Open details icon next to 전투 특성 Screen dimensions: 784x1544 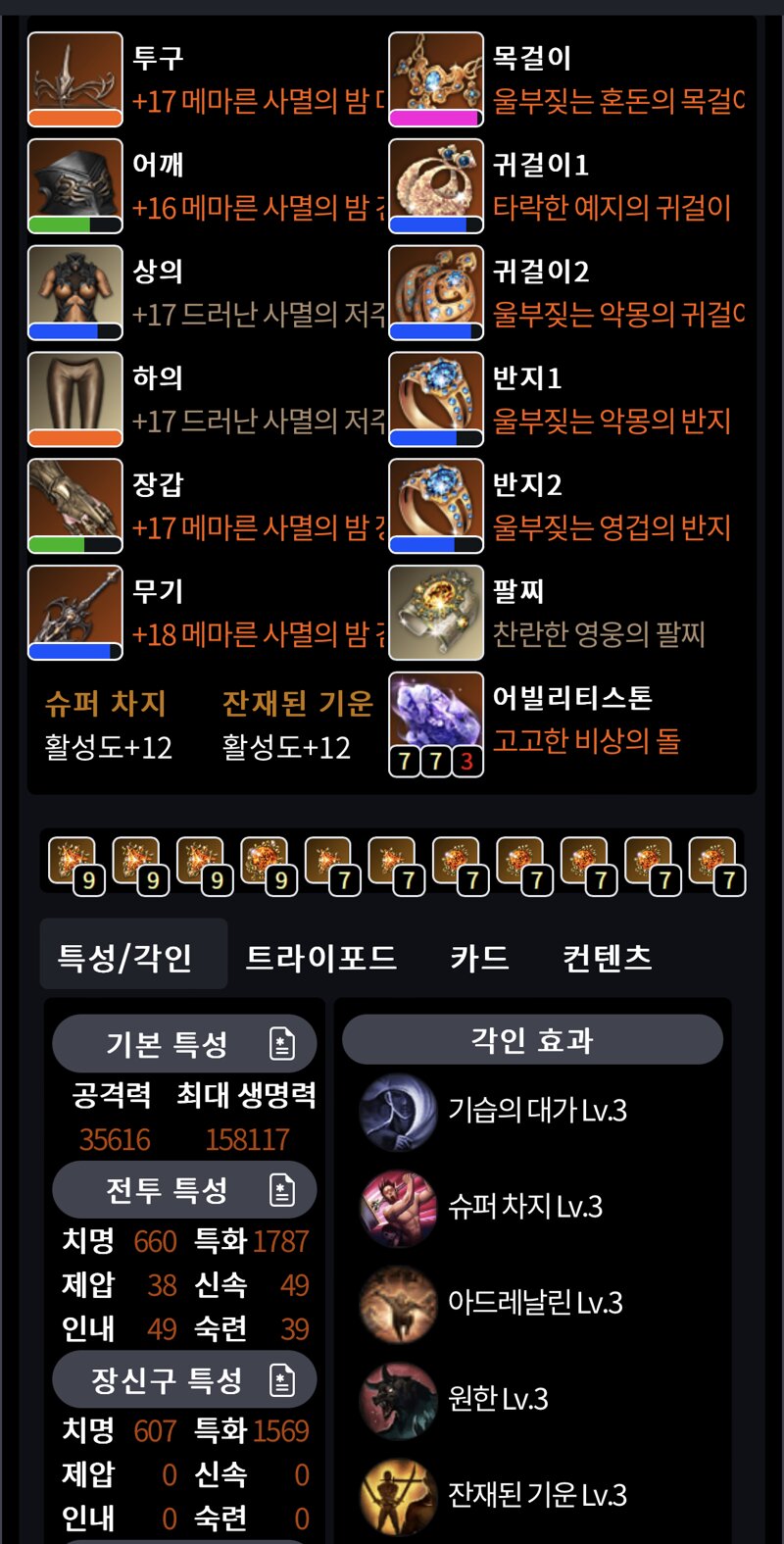(x=282, y=1190)
